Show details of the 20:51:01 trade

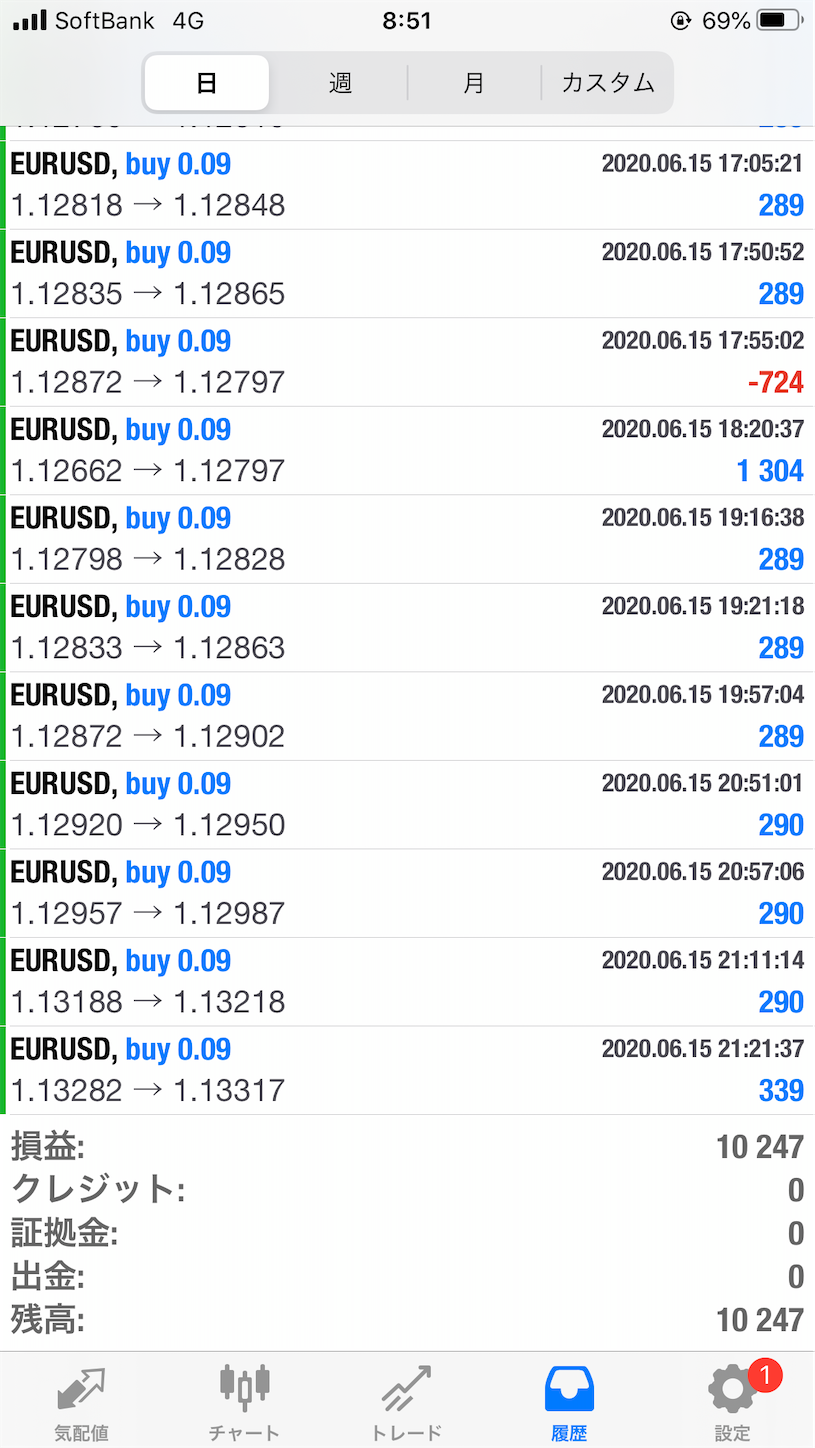point(407,805)
